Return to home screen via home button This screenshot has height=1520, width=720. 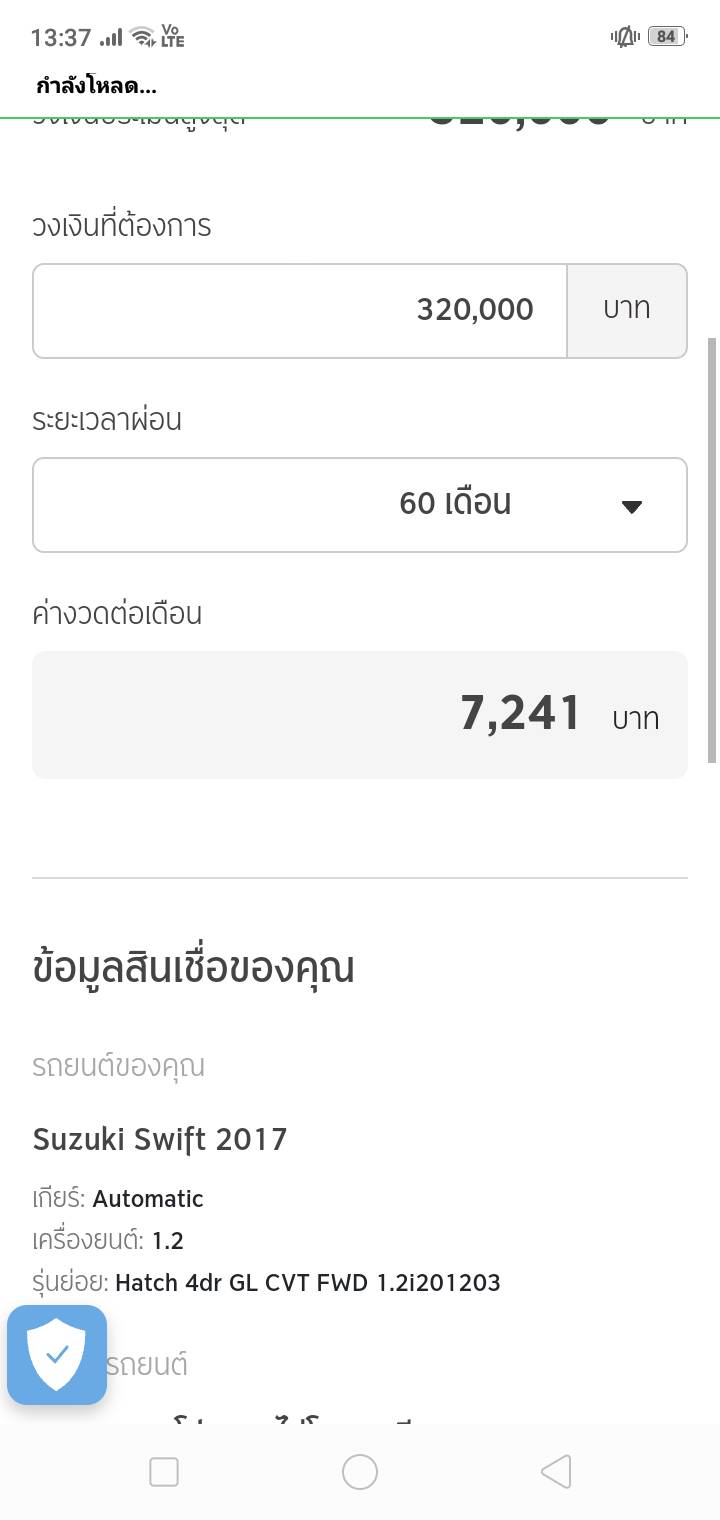(x=360, y=1471)
